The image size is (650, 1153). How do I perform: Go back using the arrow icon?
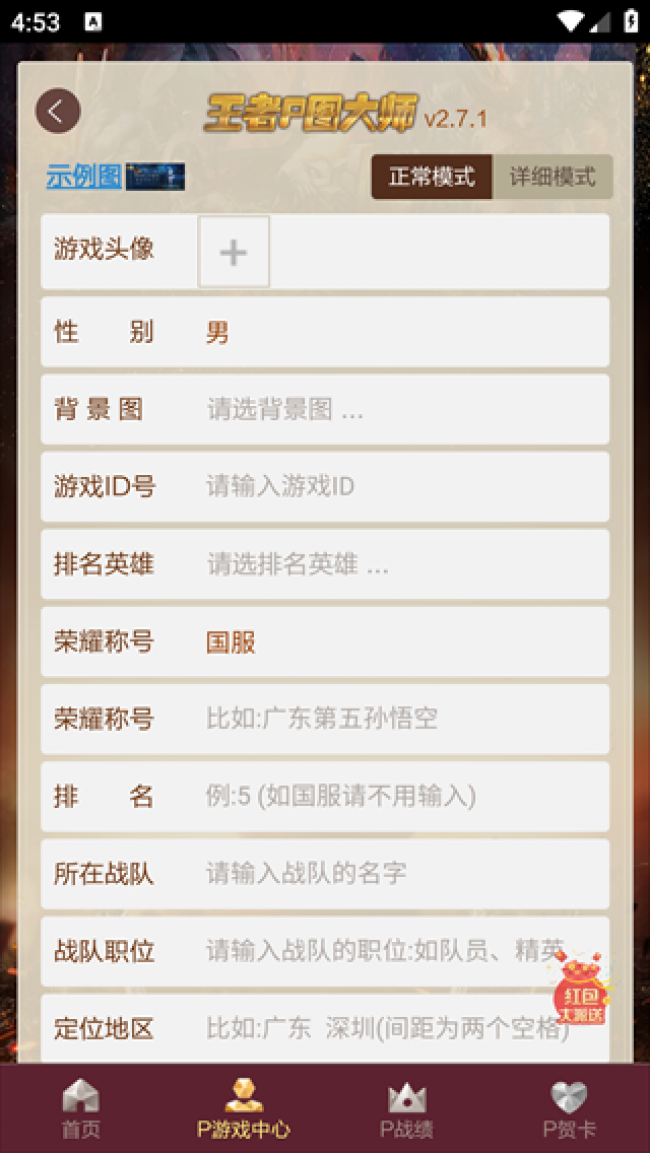point(58,111)
